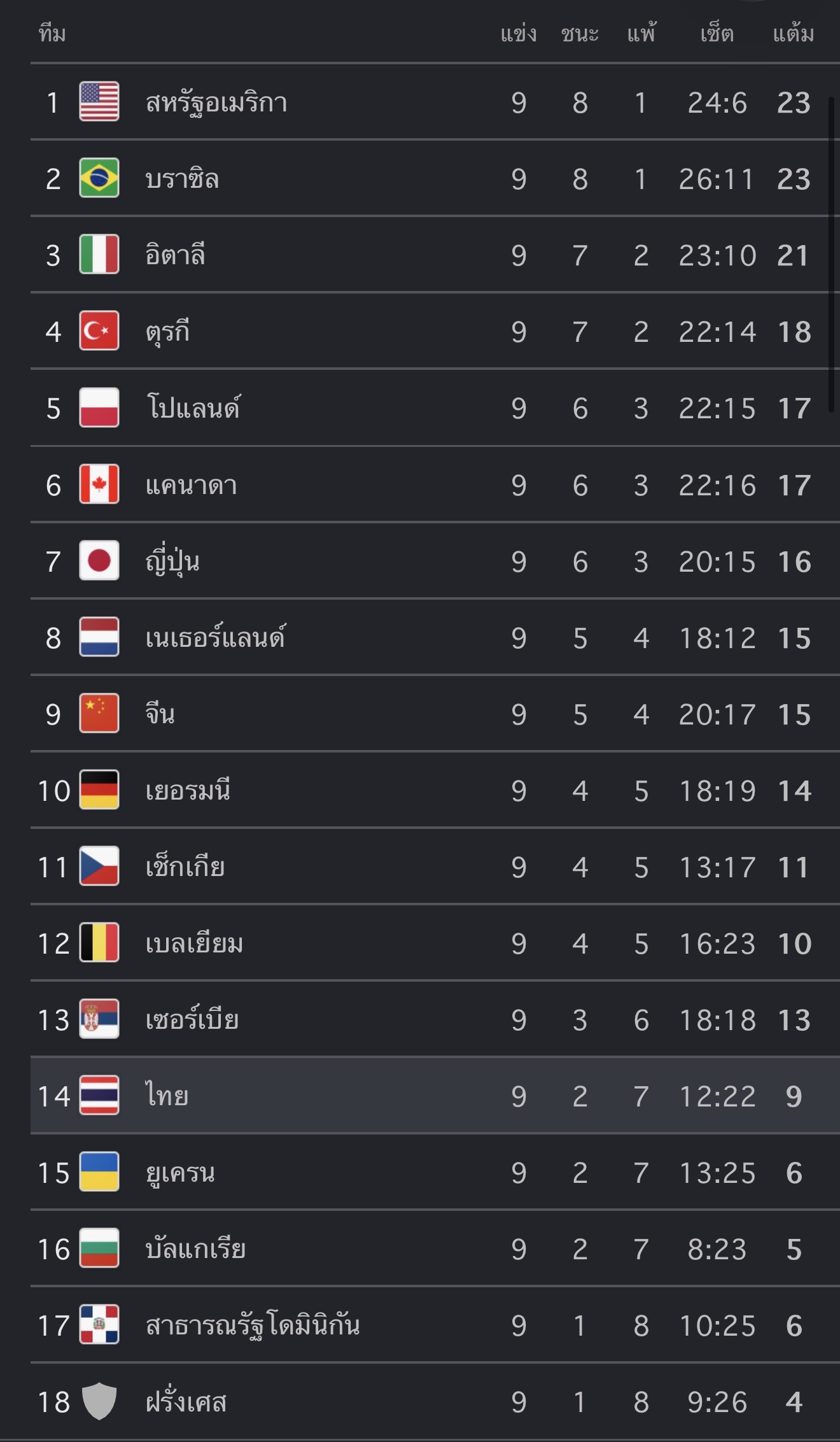Open the ตุรกี team row
840x1442 pixels.
click(x=435, y=331)
